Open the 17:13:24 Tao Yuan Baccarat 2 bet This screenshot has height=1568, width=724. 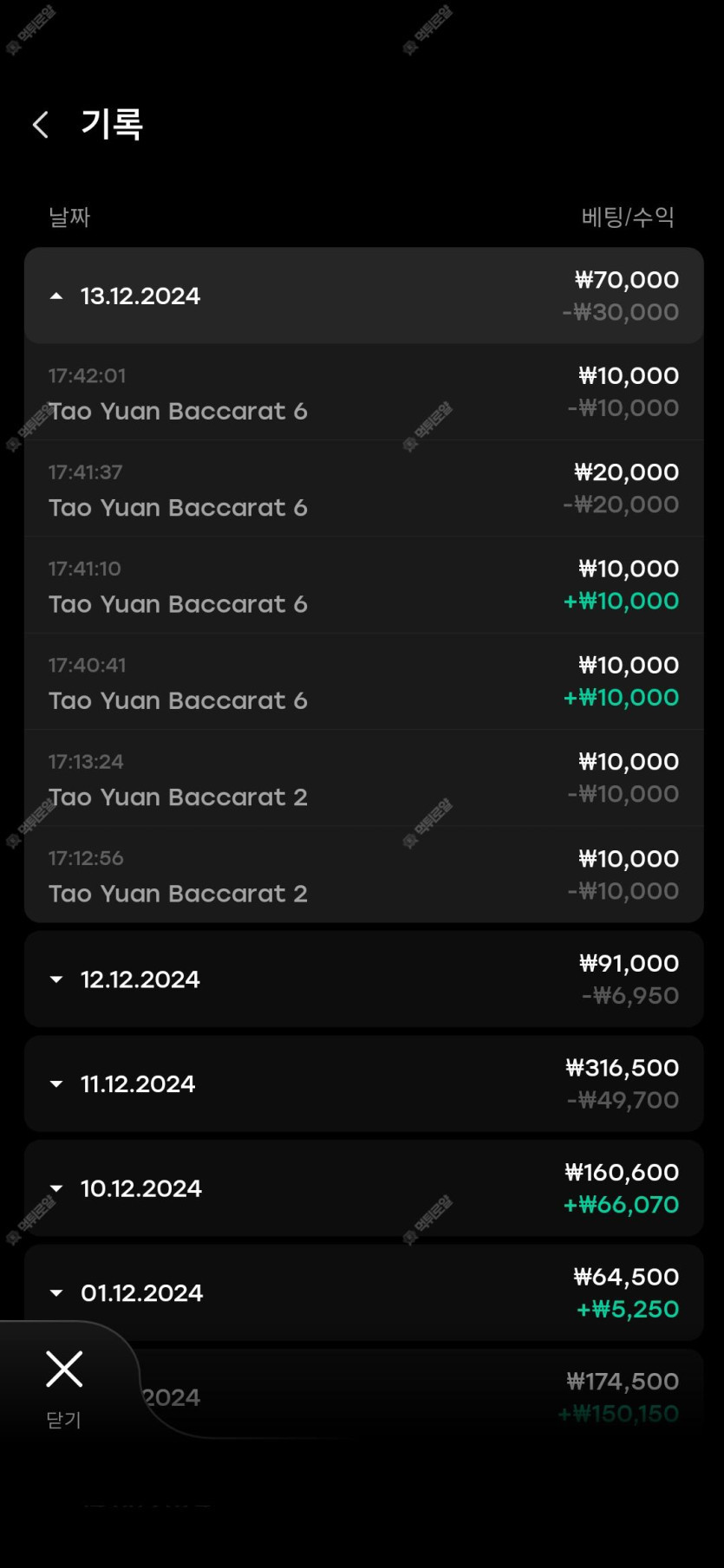tap(362, 778)
